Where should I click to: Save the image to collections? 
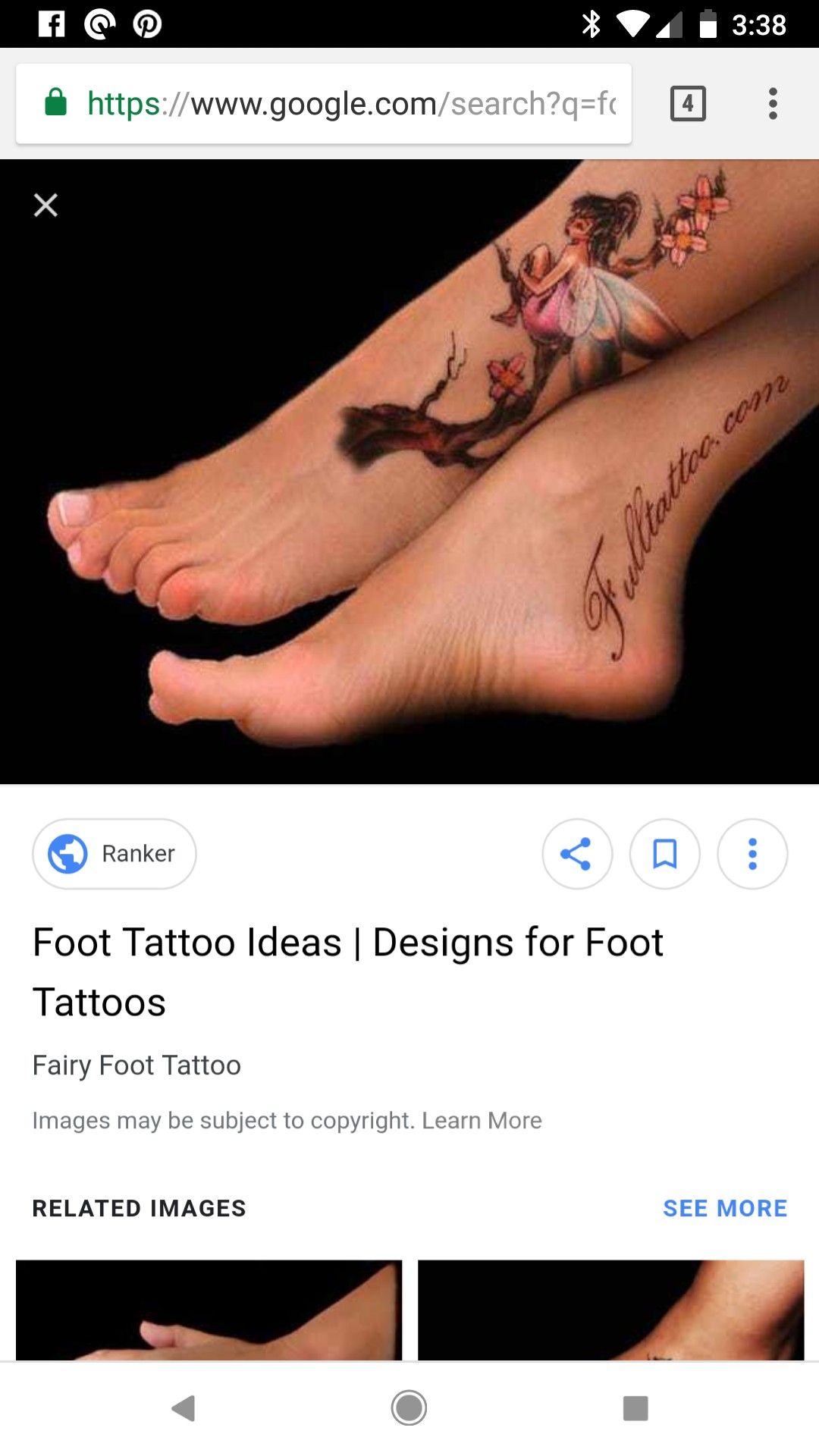pyautogui.click(x=665, y=854)
